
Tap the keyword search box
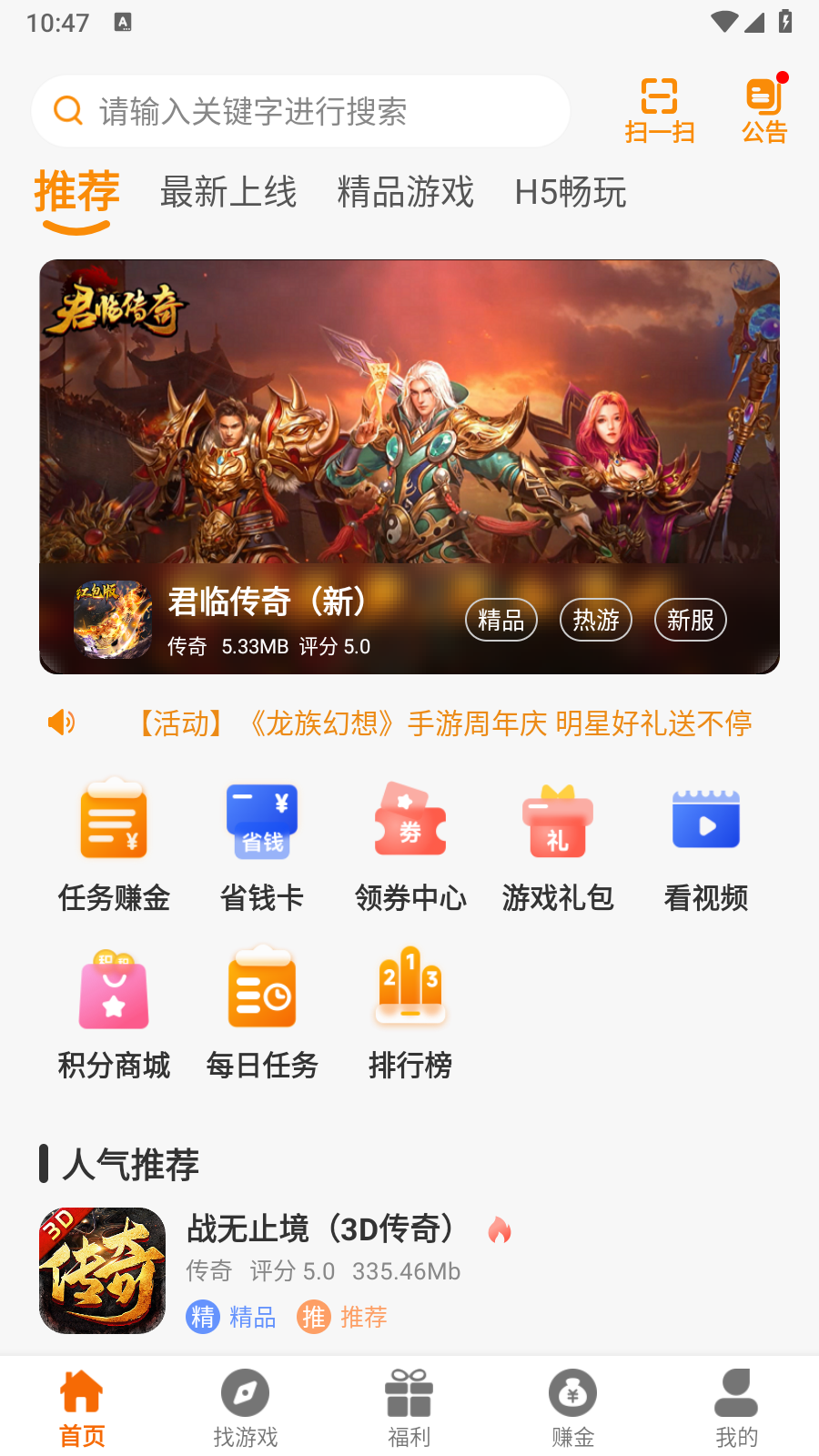click(x=300, y=111)
